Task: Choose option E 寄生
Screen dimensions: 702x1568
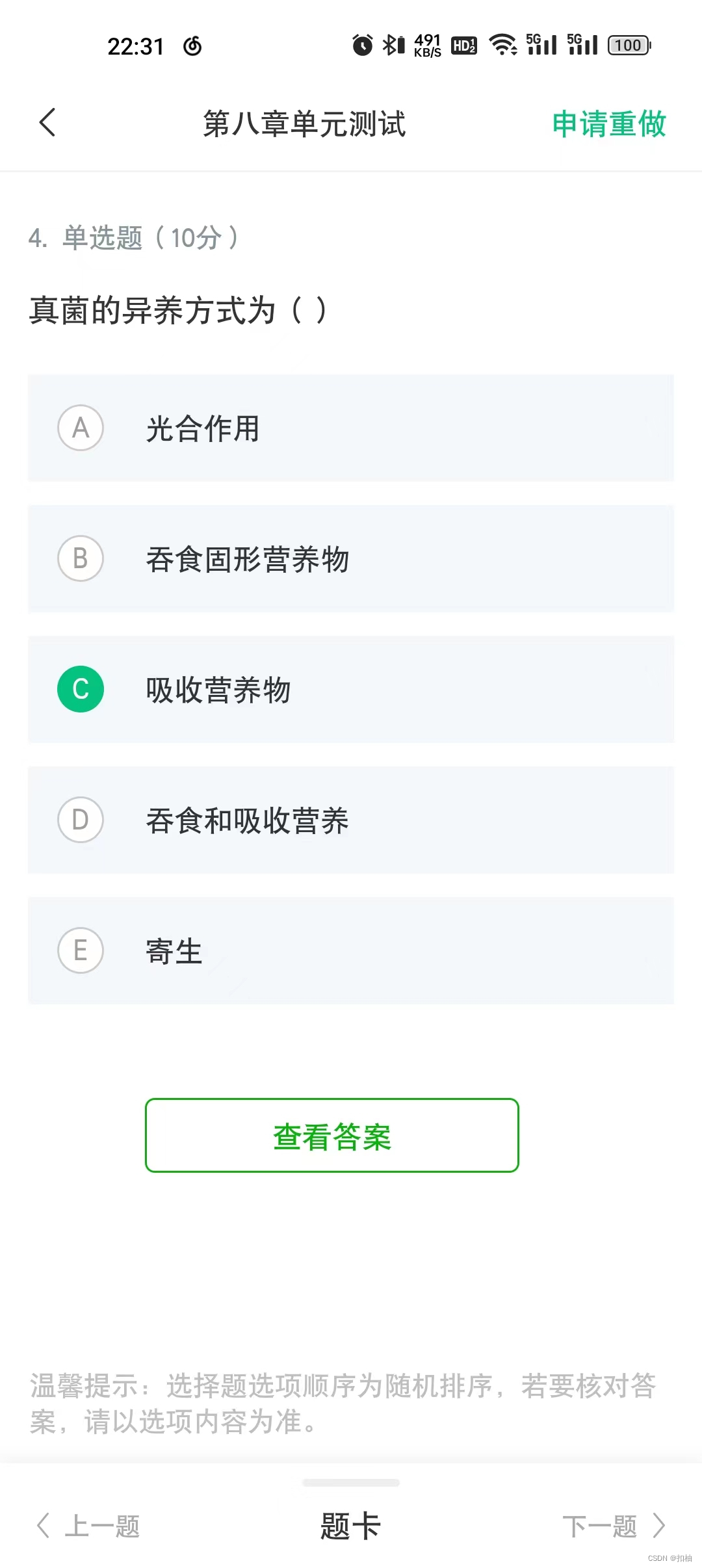Action: [x=350, y=951]
